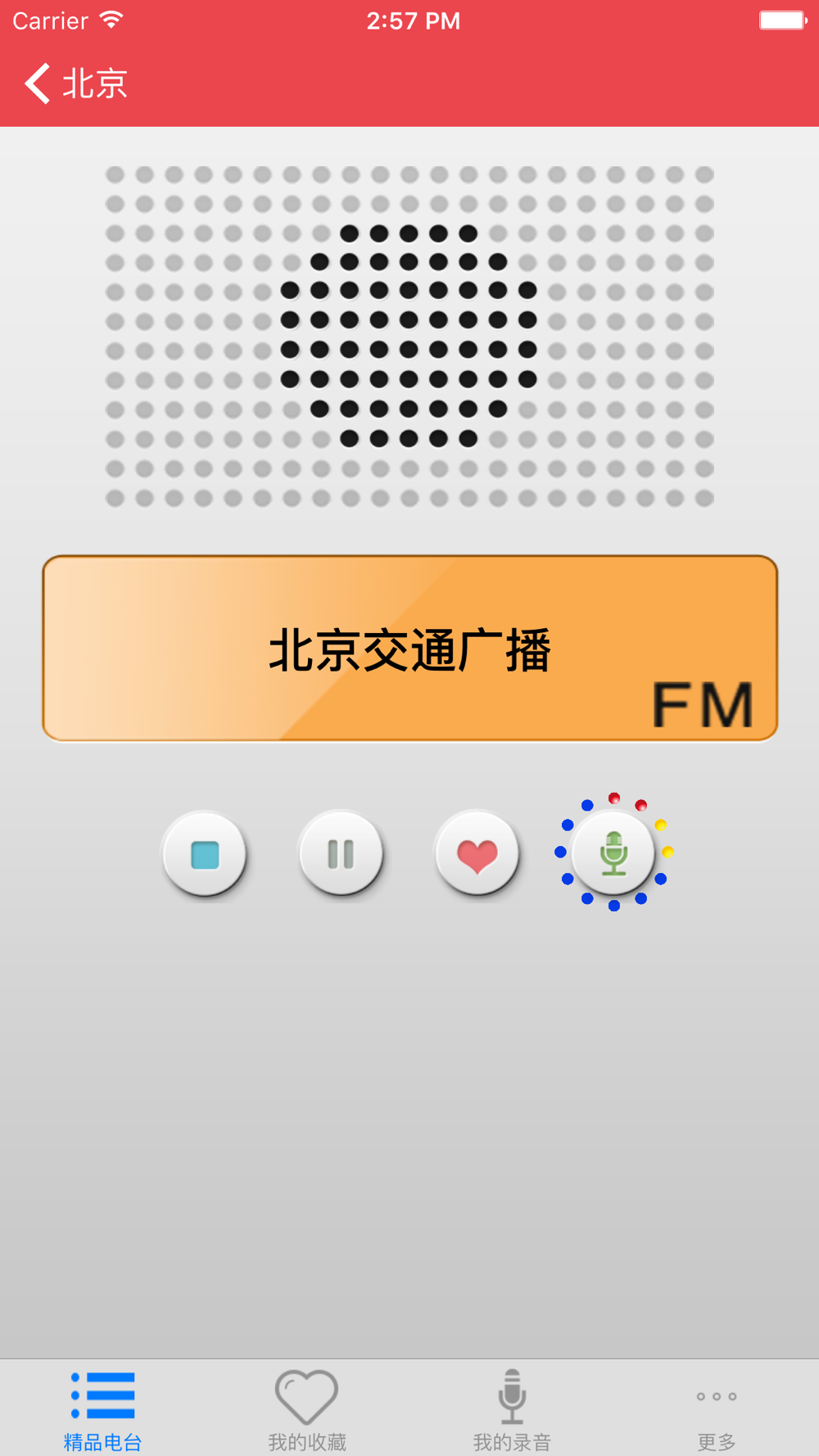Pause the current broadcast

click(341, 853)
